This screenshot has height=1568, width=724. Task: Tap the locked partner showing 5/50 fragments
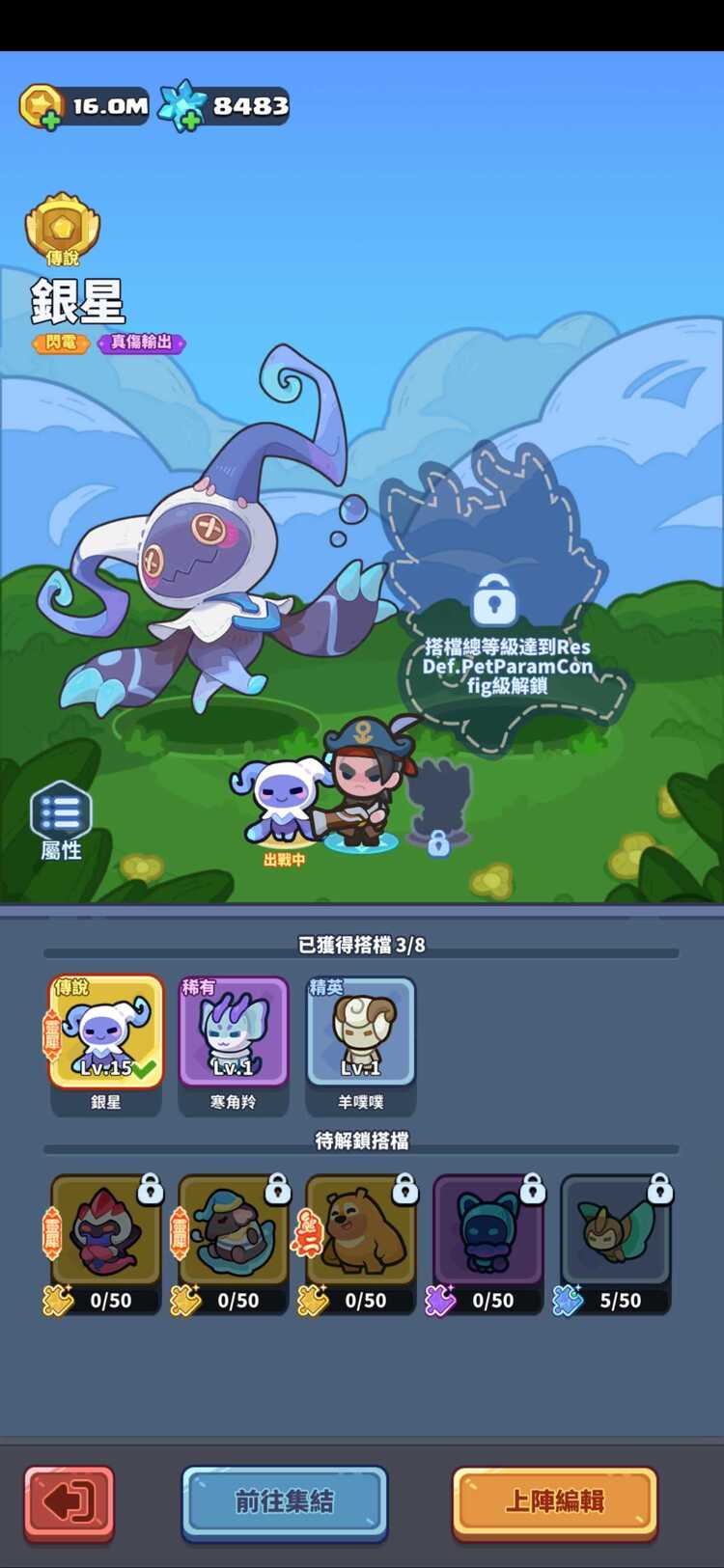(616, 1240)
